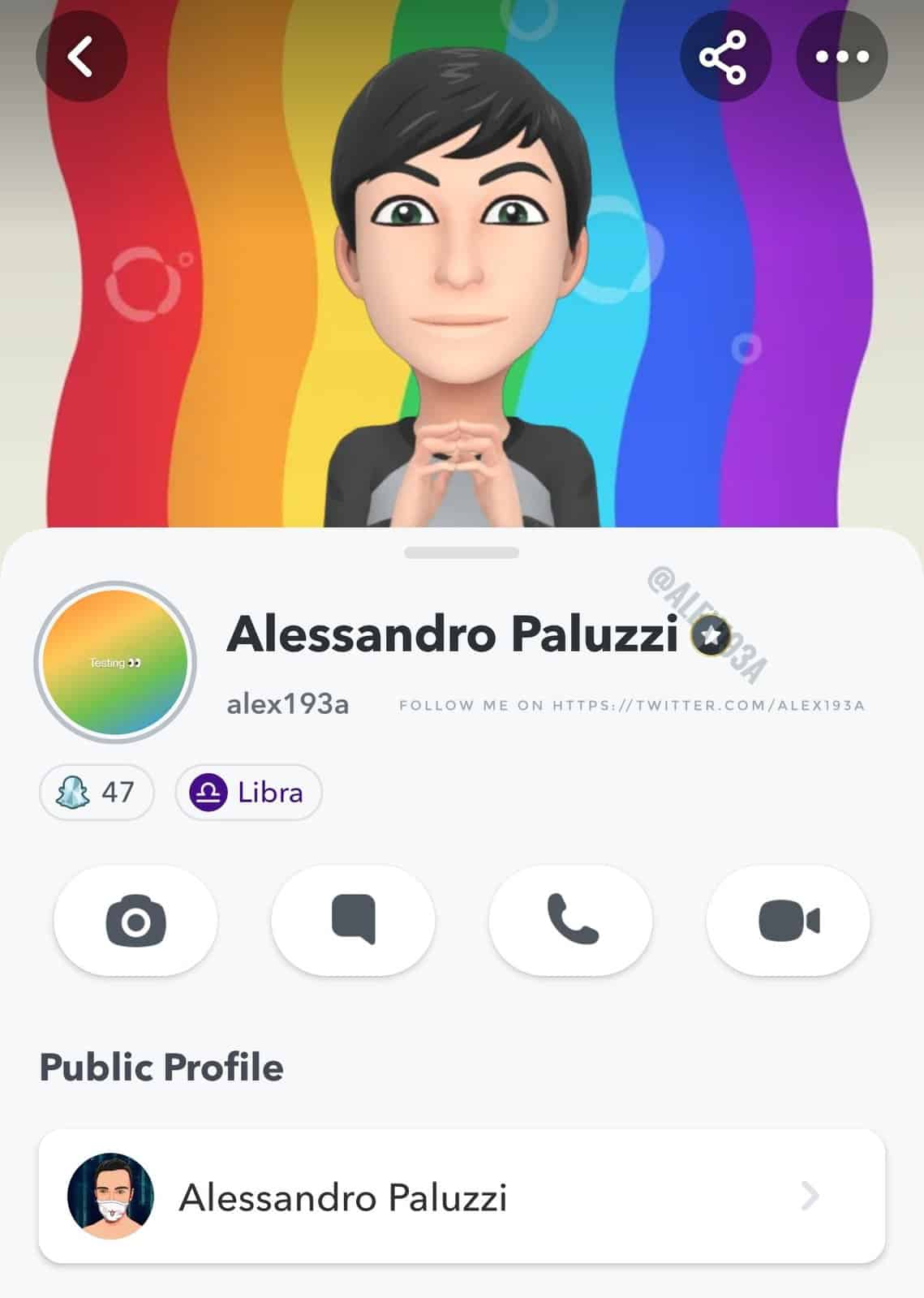
Task: Go back from the profile
Action: coord(81,56)
